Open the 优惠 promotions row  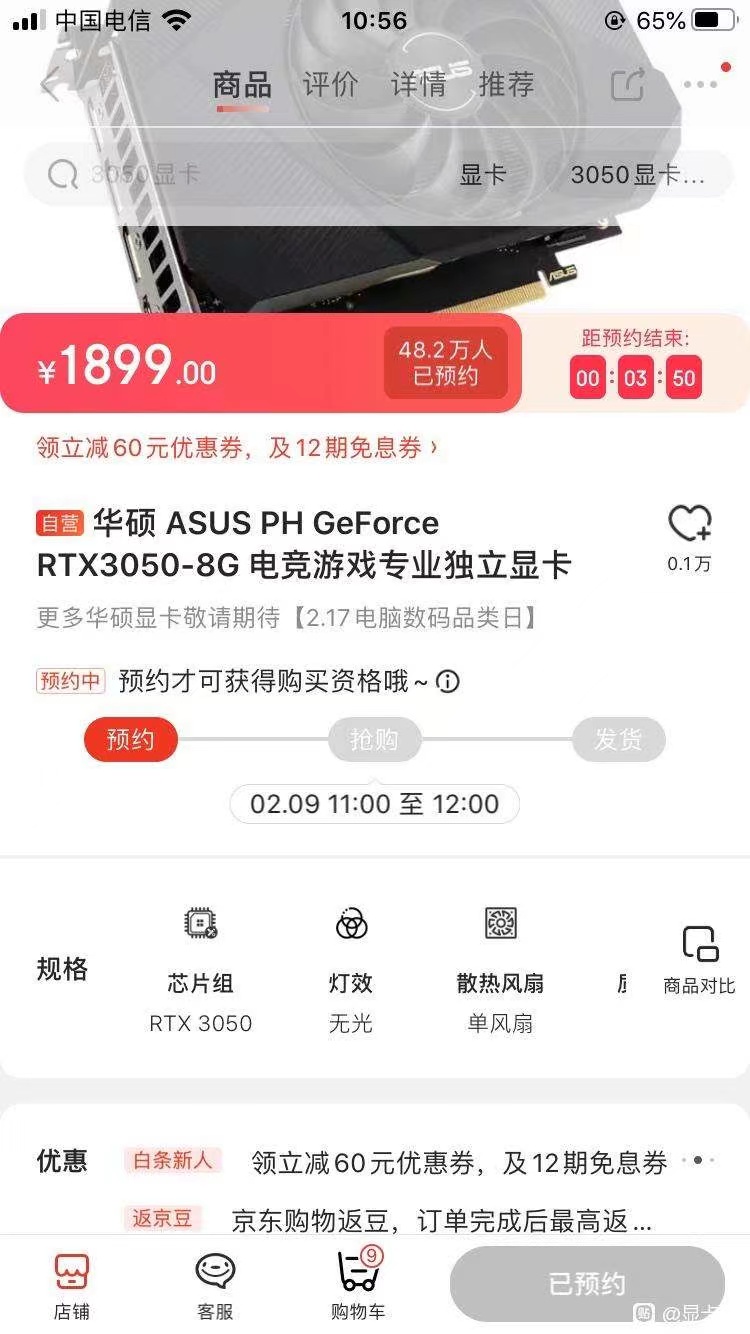click(x=400, y=1161)
